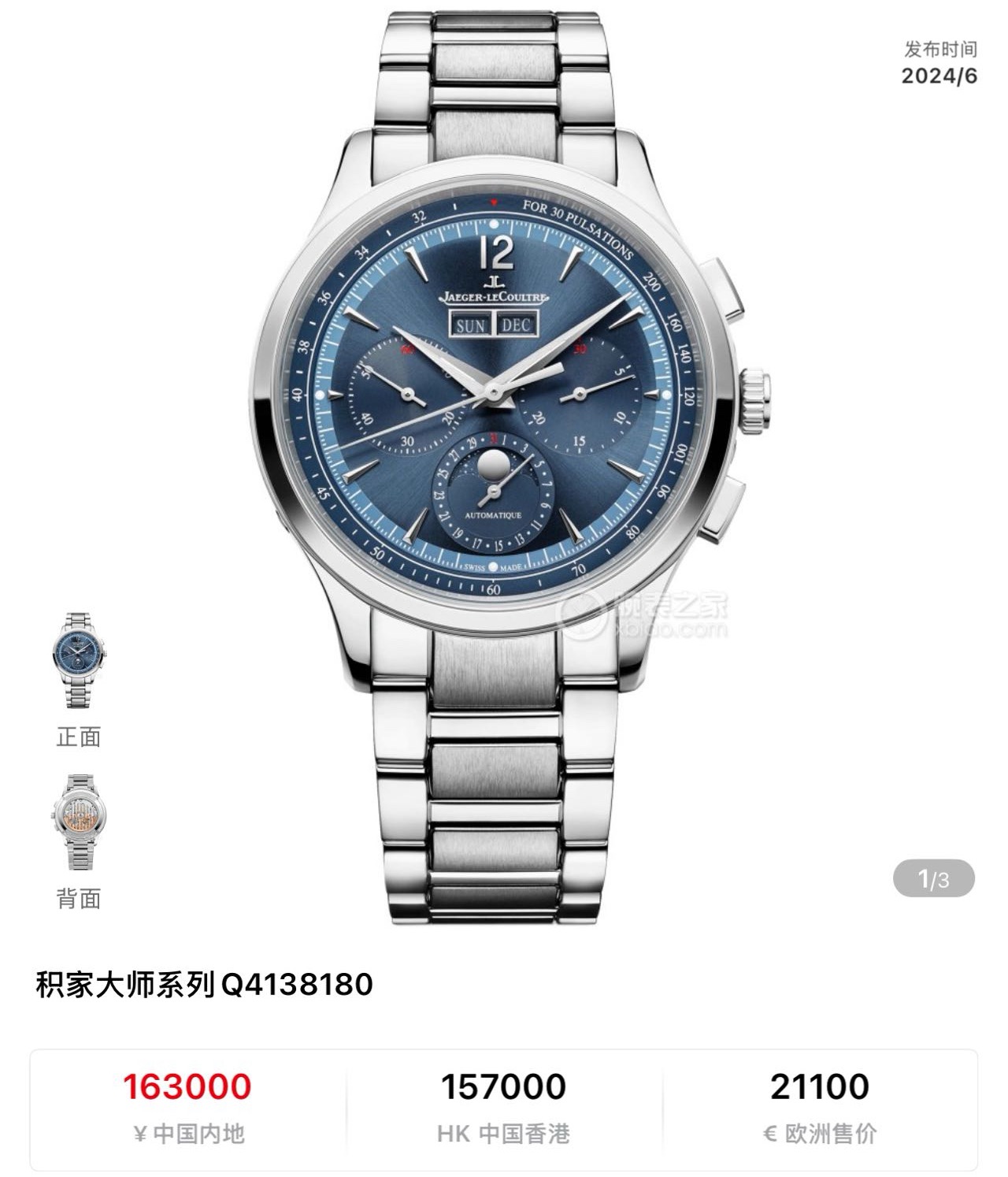The height and width of the screenshot is (1177, 1008).
Task: Select the 正面 front view thumbnail
Action: (79, 660)
